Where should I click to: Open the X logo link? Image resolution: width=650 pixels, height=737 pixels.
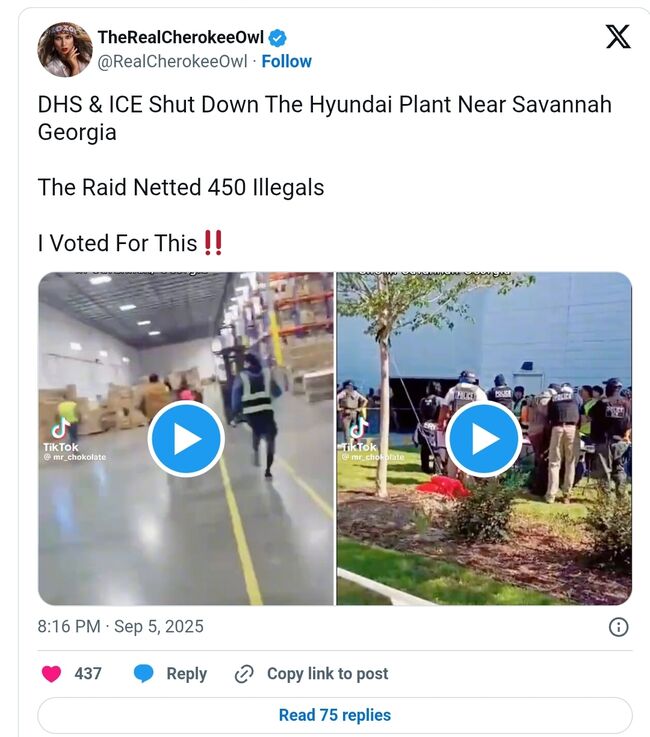[618, 38]
